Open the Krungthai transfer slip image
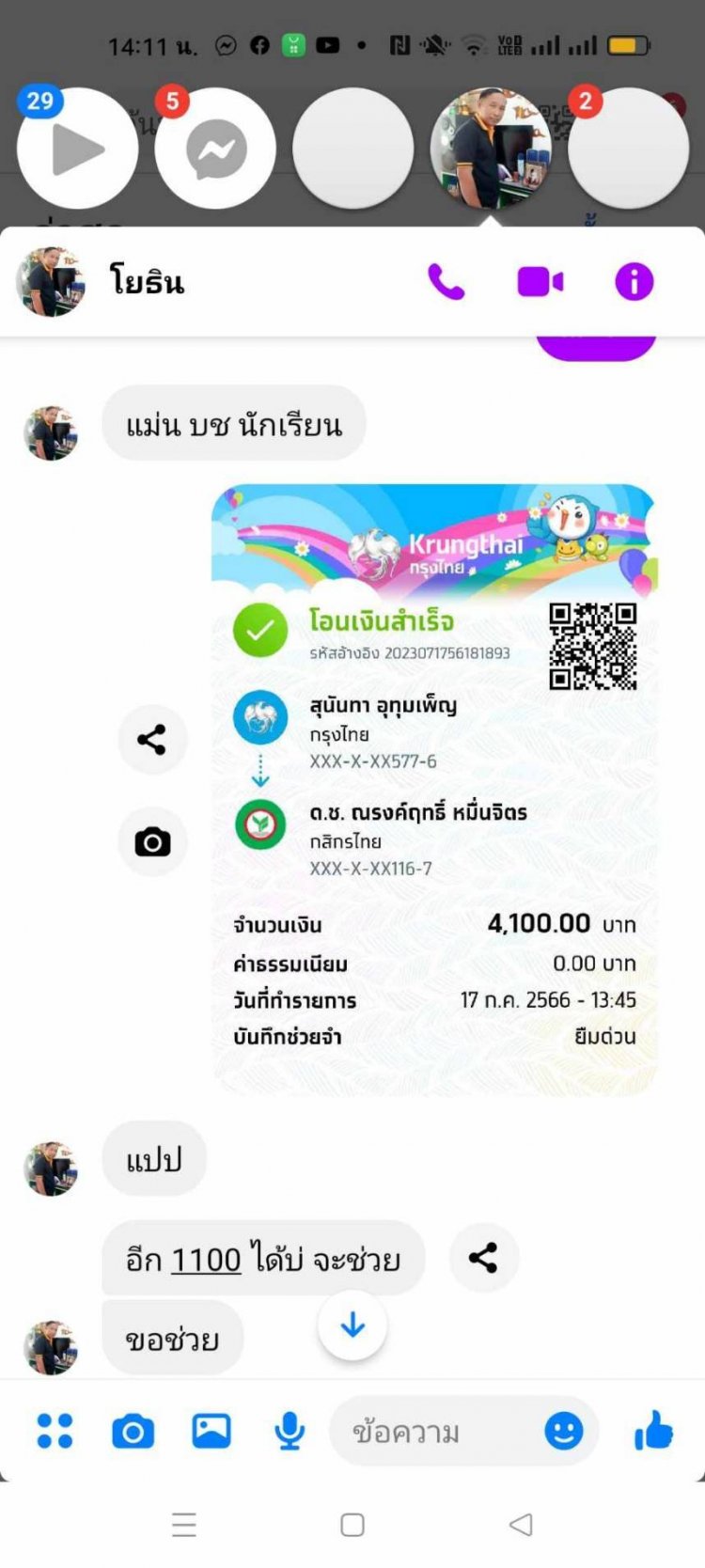This screenshot has height=1568, width=705. tap(434, 790)
